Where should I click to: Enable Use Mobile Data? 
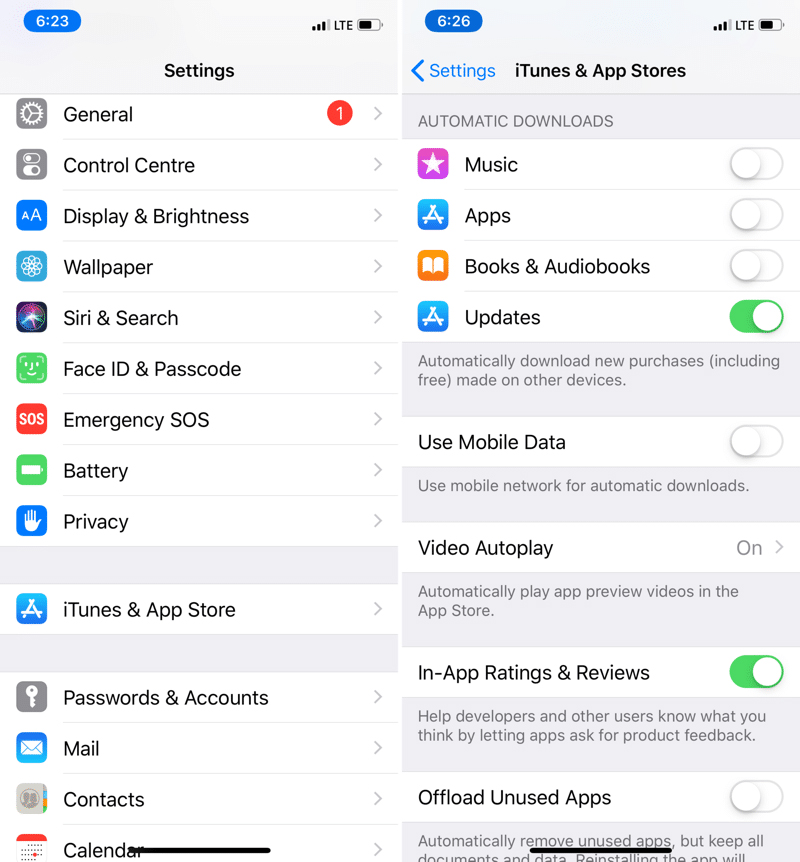point(756,442)
